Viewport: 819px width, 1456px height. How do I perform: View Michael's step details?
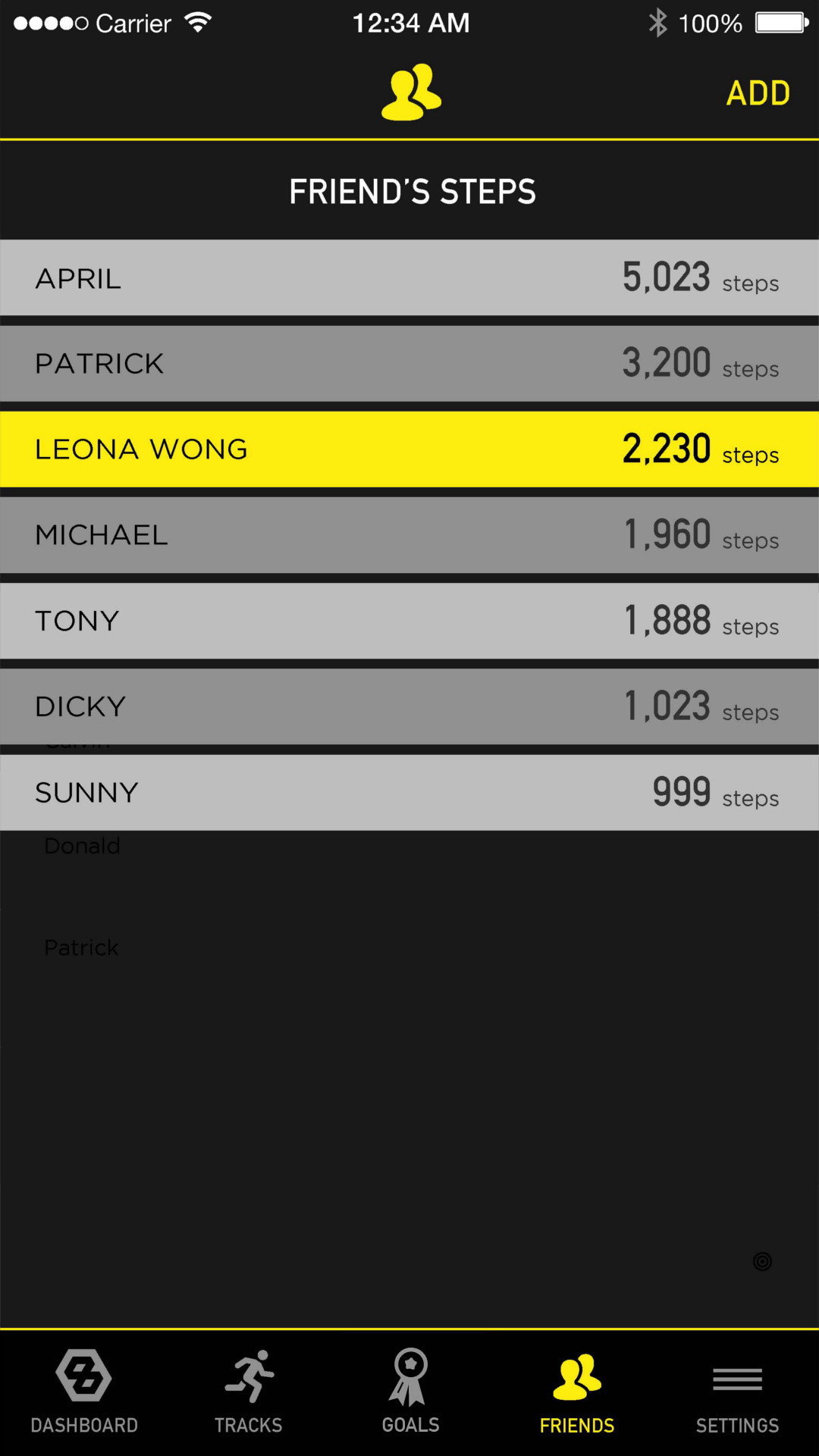coord(409,535)
